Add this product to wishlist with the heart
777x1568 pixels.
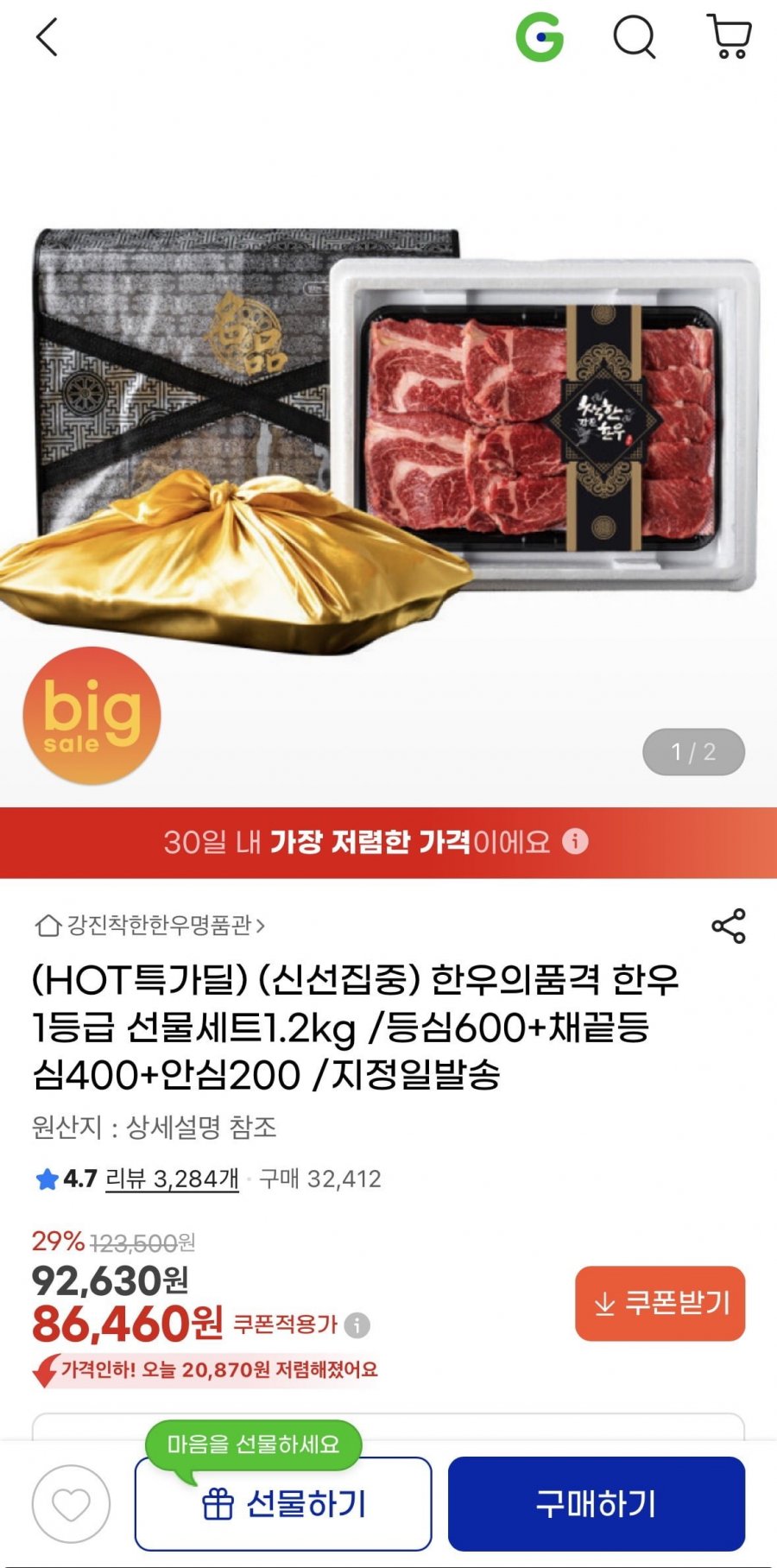71,1504
